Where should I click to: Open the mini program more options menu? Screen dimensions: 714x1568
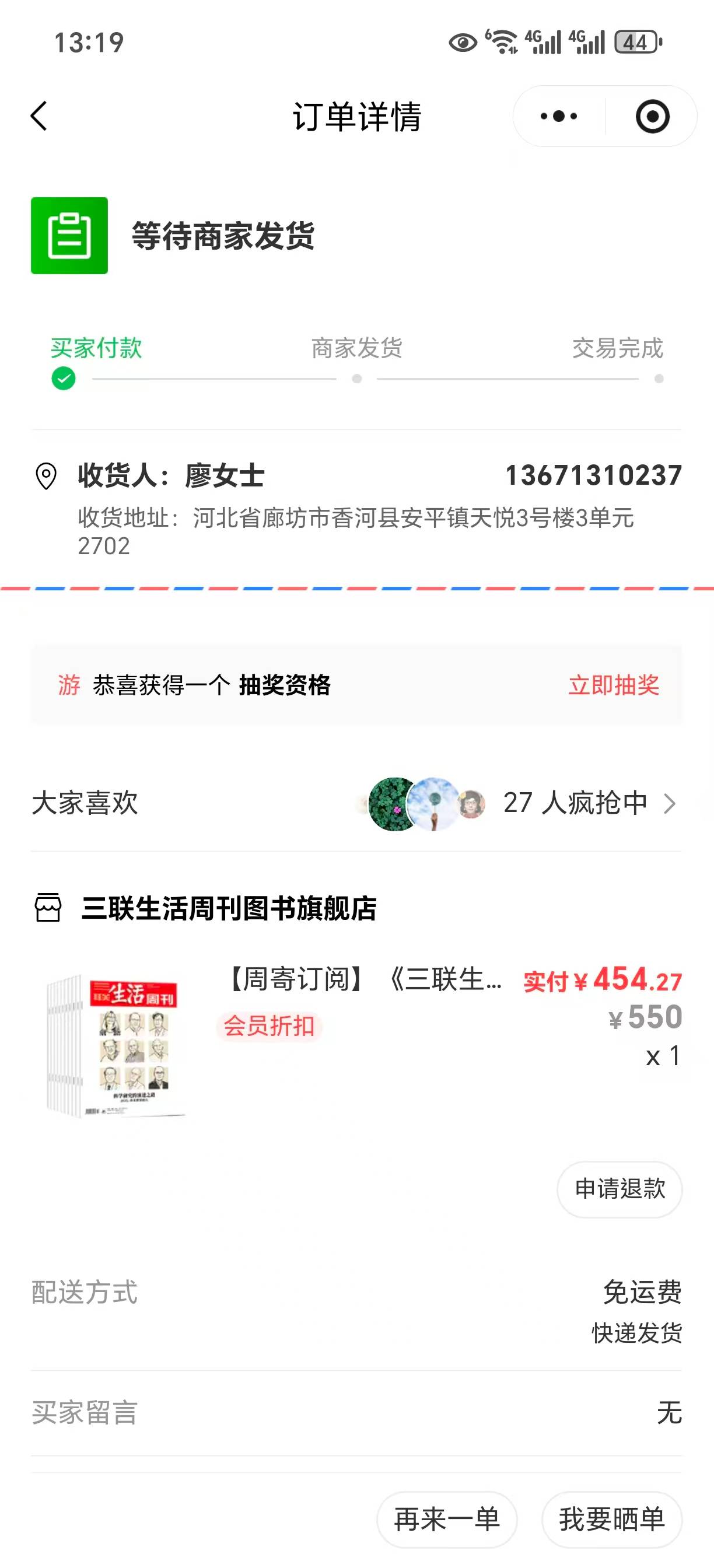(x=559, y=116)
